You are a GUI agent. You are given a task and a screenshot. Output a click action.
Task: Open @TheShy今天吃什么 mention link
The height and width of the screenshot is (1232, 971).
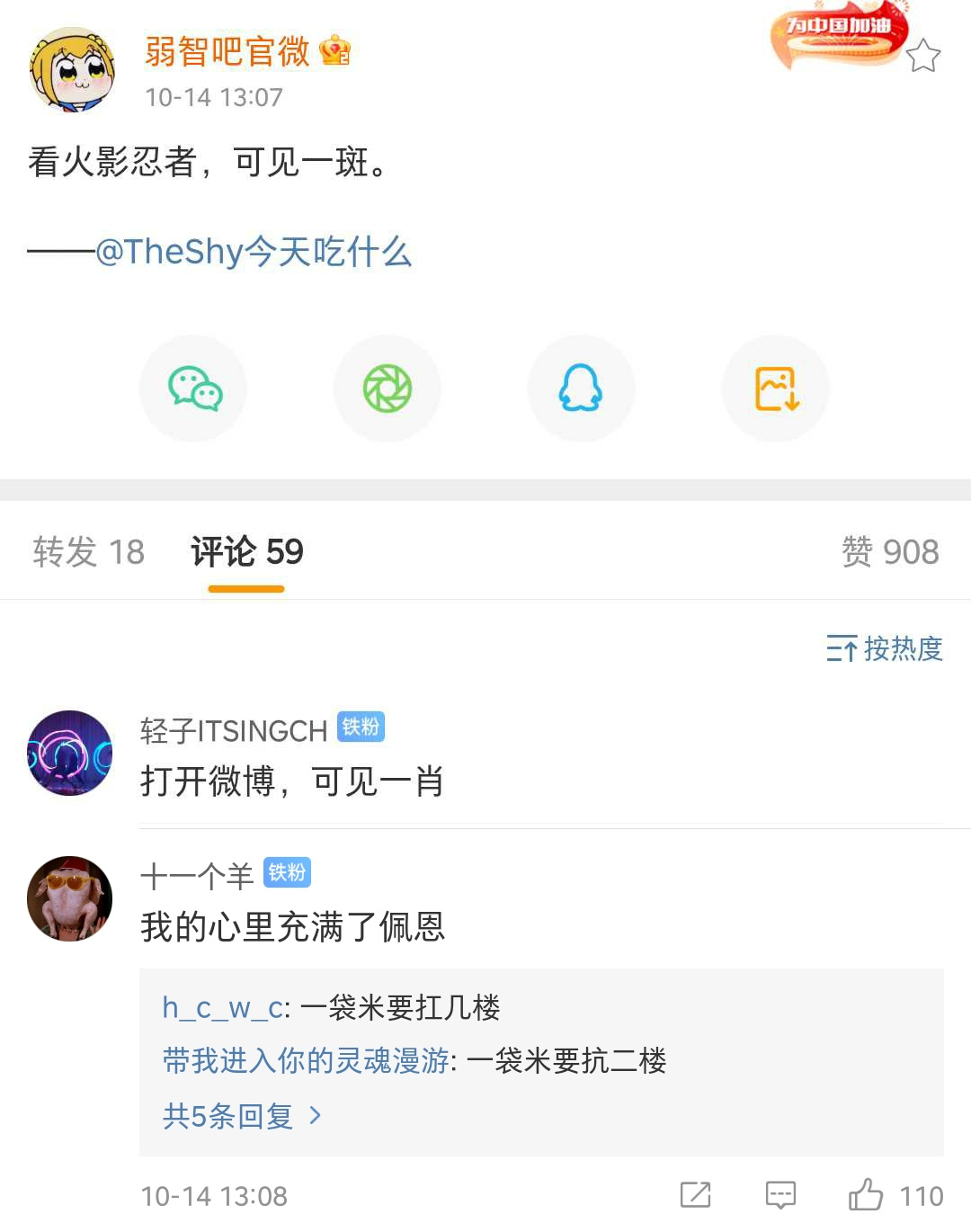tap(254, 252)
